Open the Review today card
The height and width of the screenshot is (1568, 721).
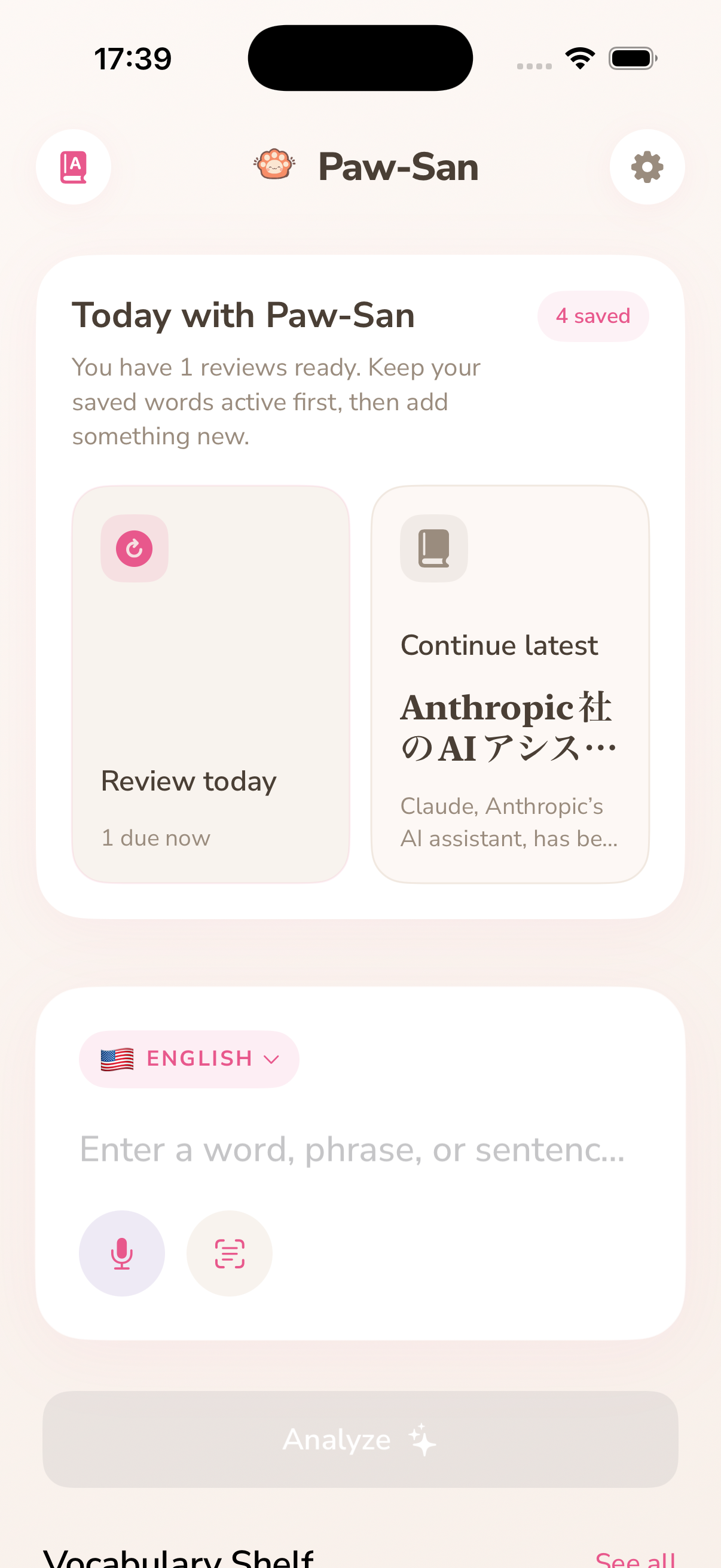(x=210, y=682)
